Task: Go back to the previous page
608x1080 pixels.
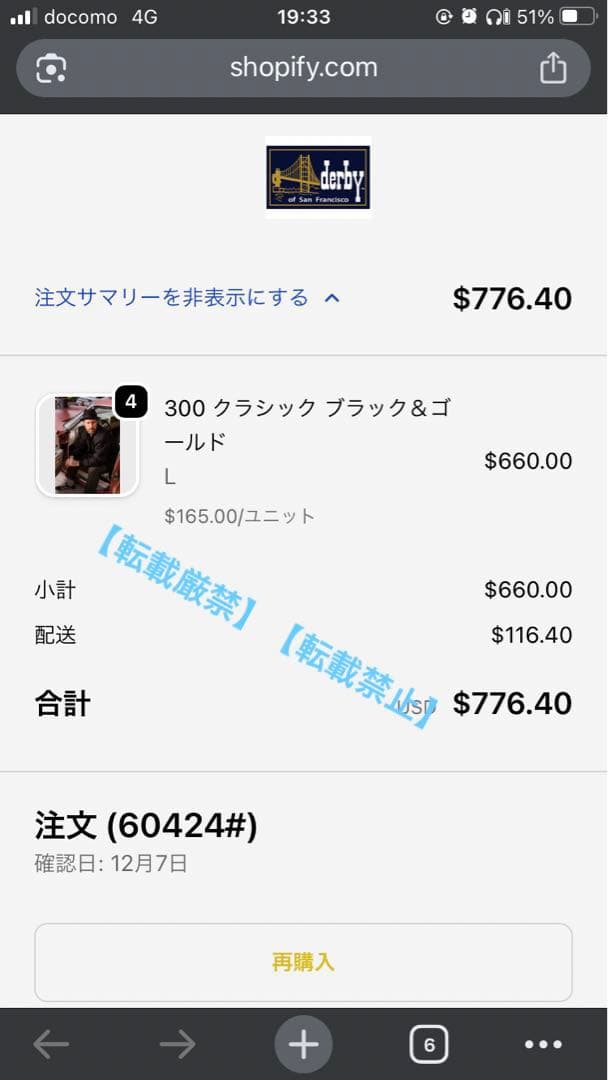Action: 51,1045
